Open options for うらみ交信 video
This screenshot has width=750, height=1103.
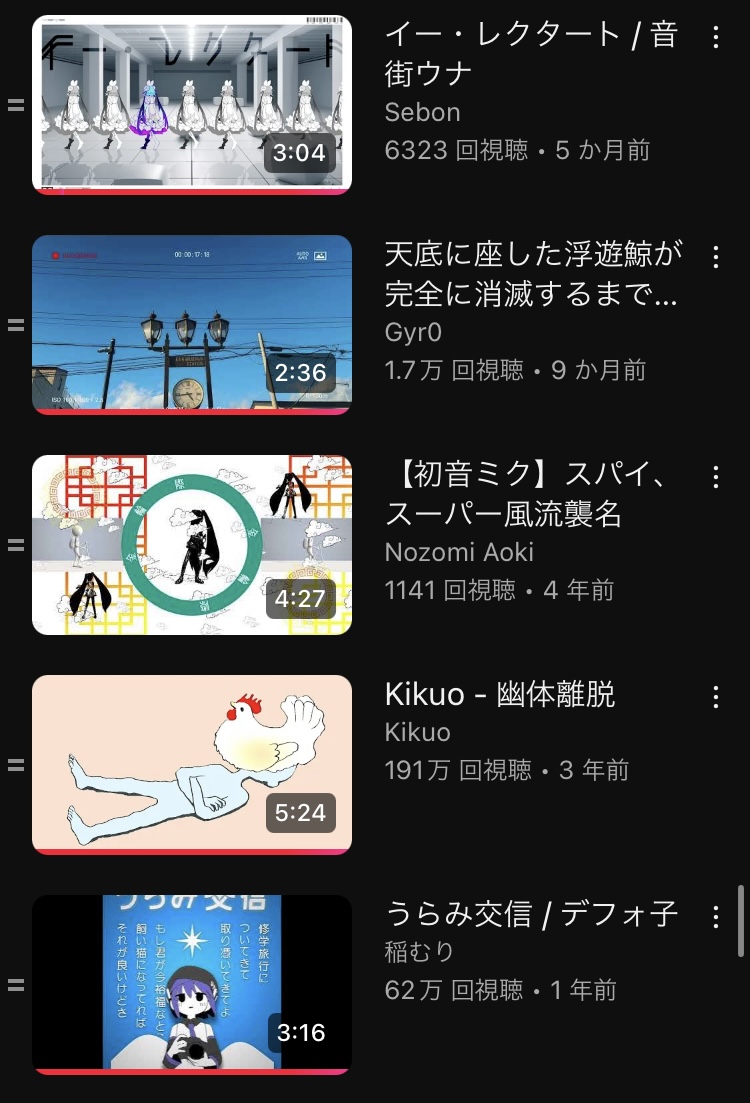(x=715, y=916)
